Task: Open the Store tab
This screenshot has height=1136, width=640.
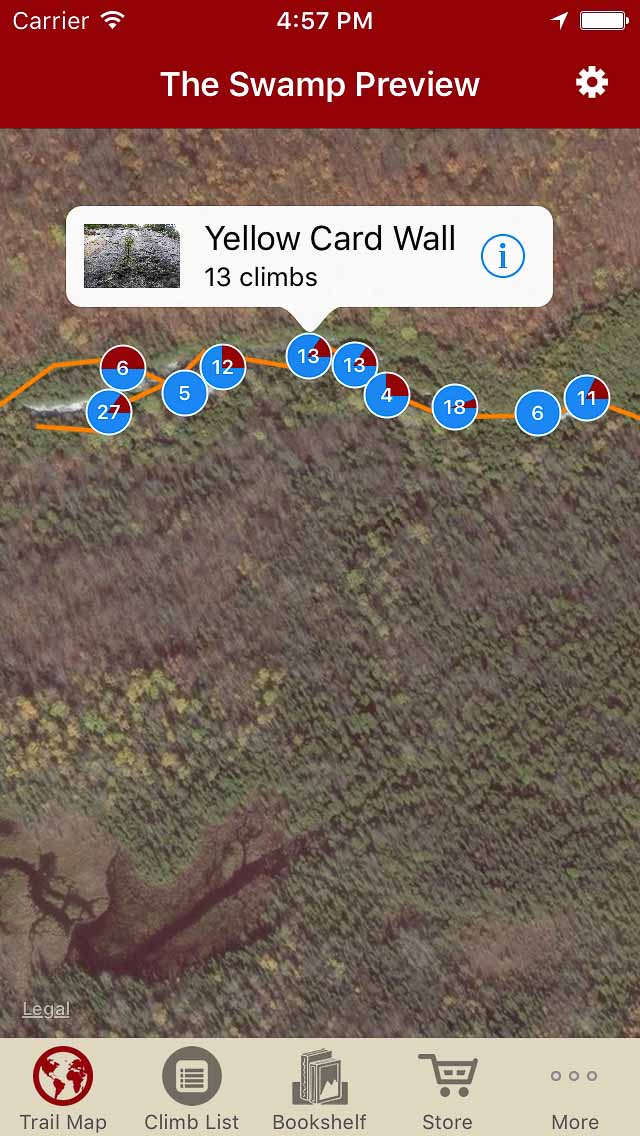Action: 447,1088
